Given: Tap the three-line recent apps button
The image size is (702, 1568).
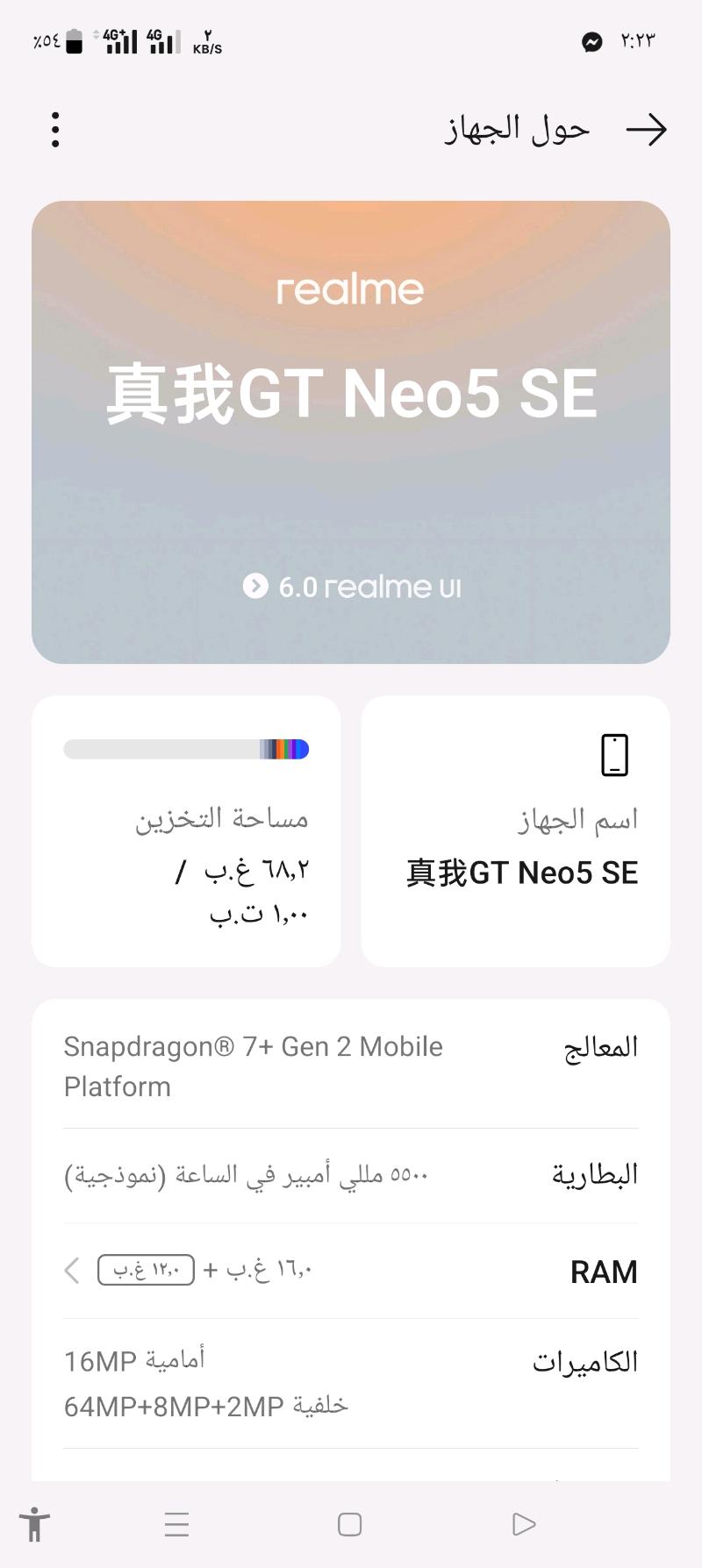Looking at the screenshot, I should click(176, 1524).
